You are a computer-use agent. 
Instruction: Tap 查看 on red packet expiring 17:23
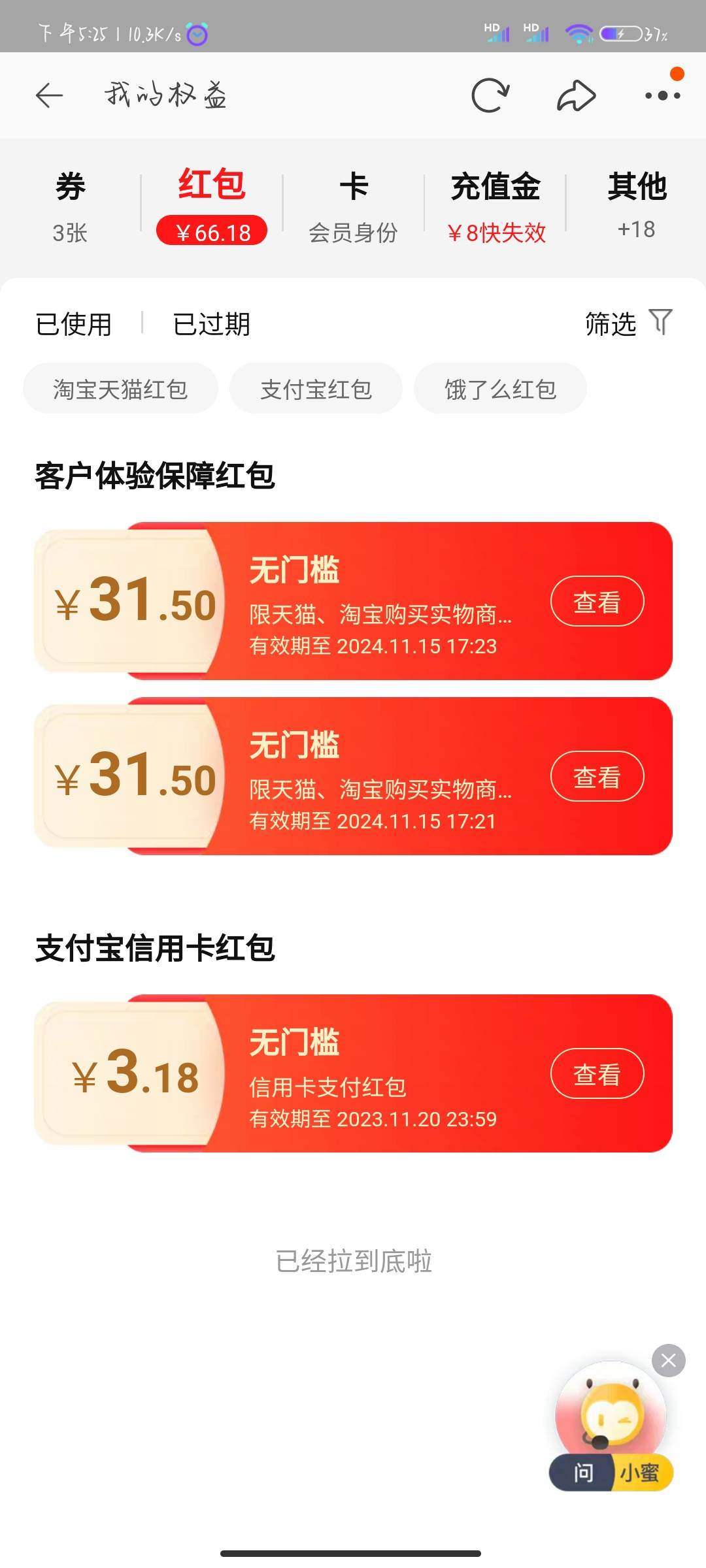point(597,602)
